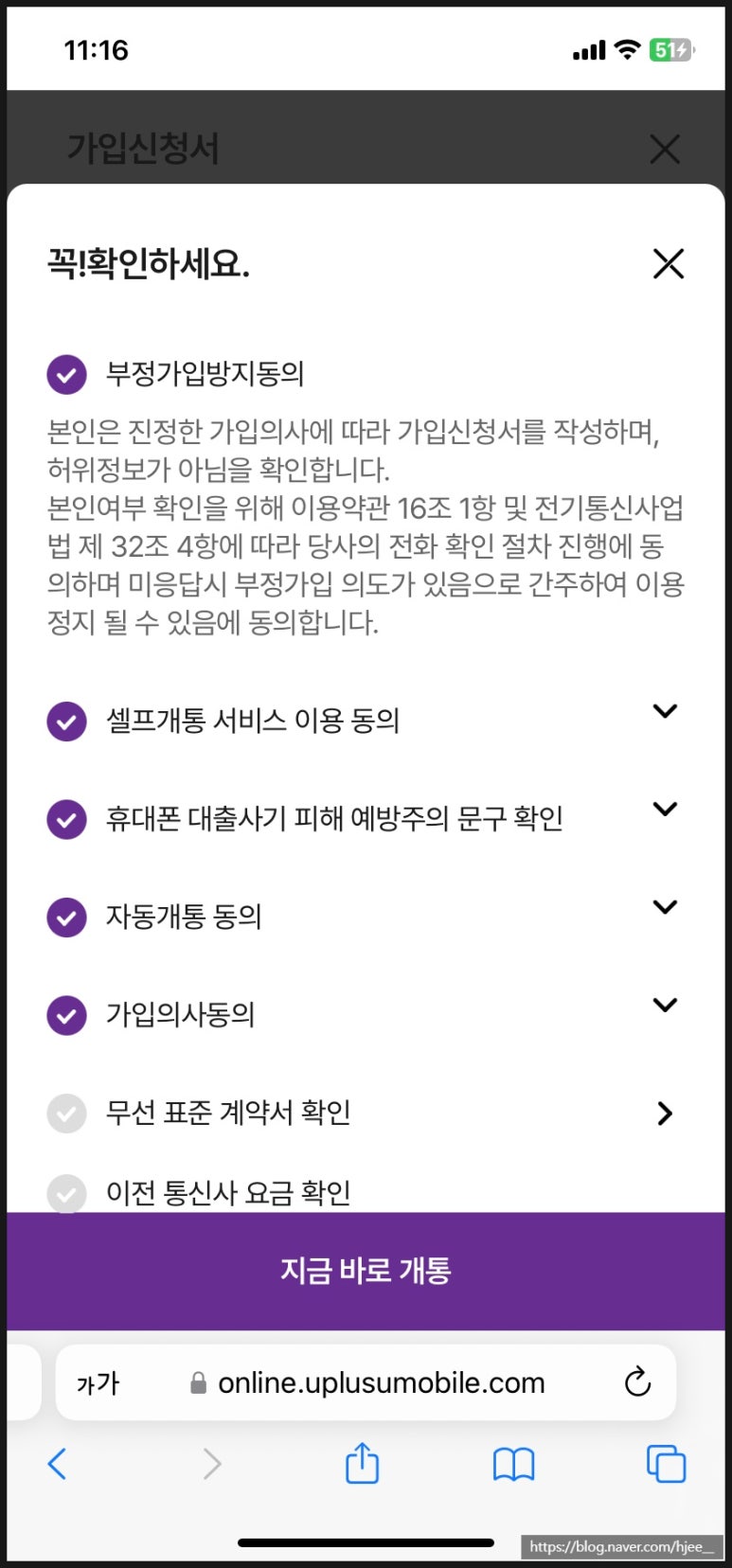Image resolution: width=732 pixels, height=1568 pixels.
Task: Check 이전 통신사 요금 확인 checkbox
Action: [66, 1193]
